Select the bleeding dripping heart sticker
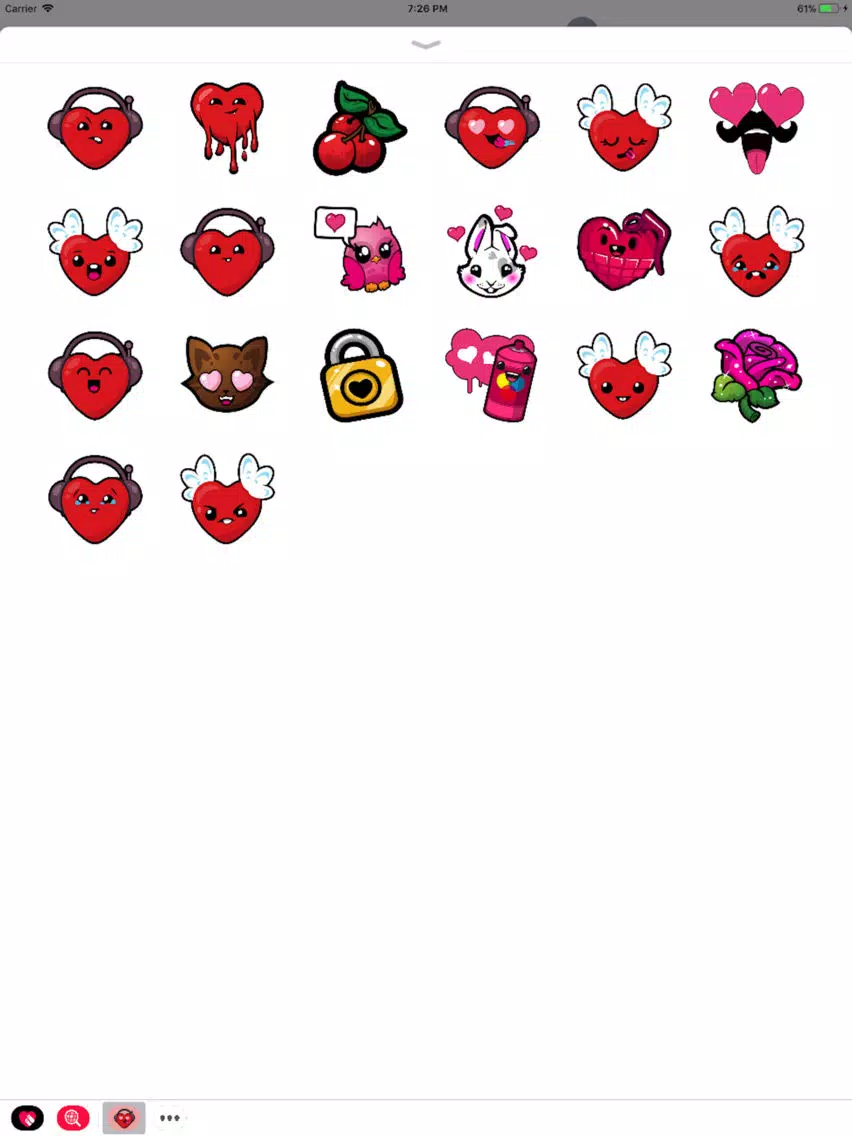Viewport: 852px width, 1136px height. pyautogui.click(x=227, y=127)
